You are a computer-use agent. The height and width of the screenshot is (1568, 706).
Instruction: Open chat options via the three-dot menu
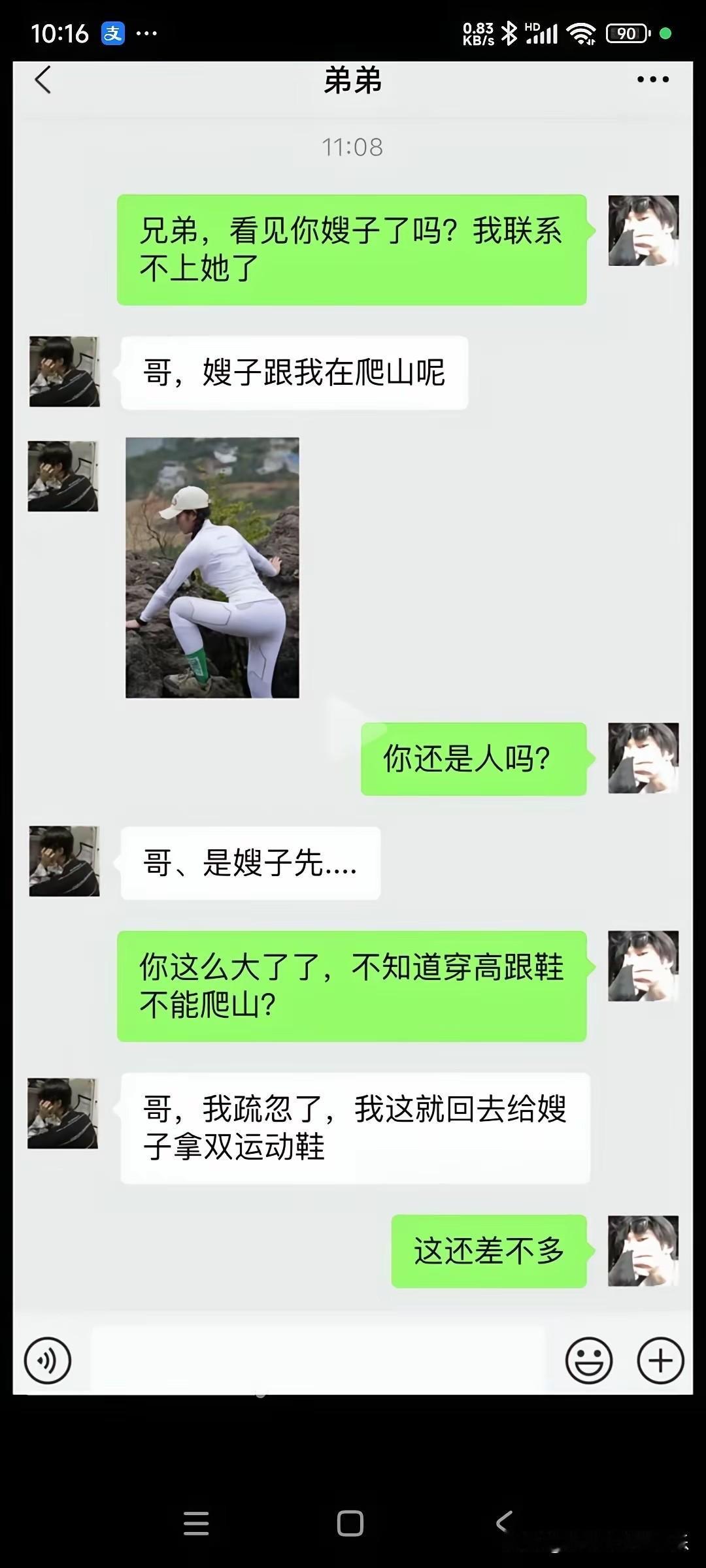pos(650,80)
